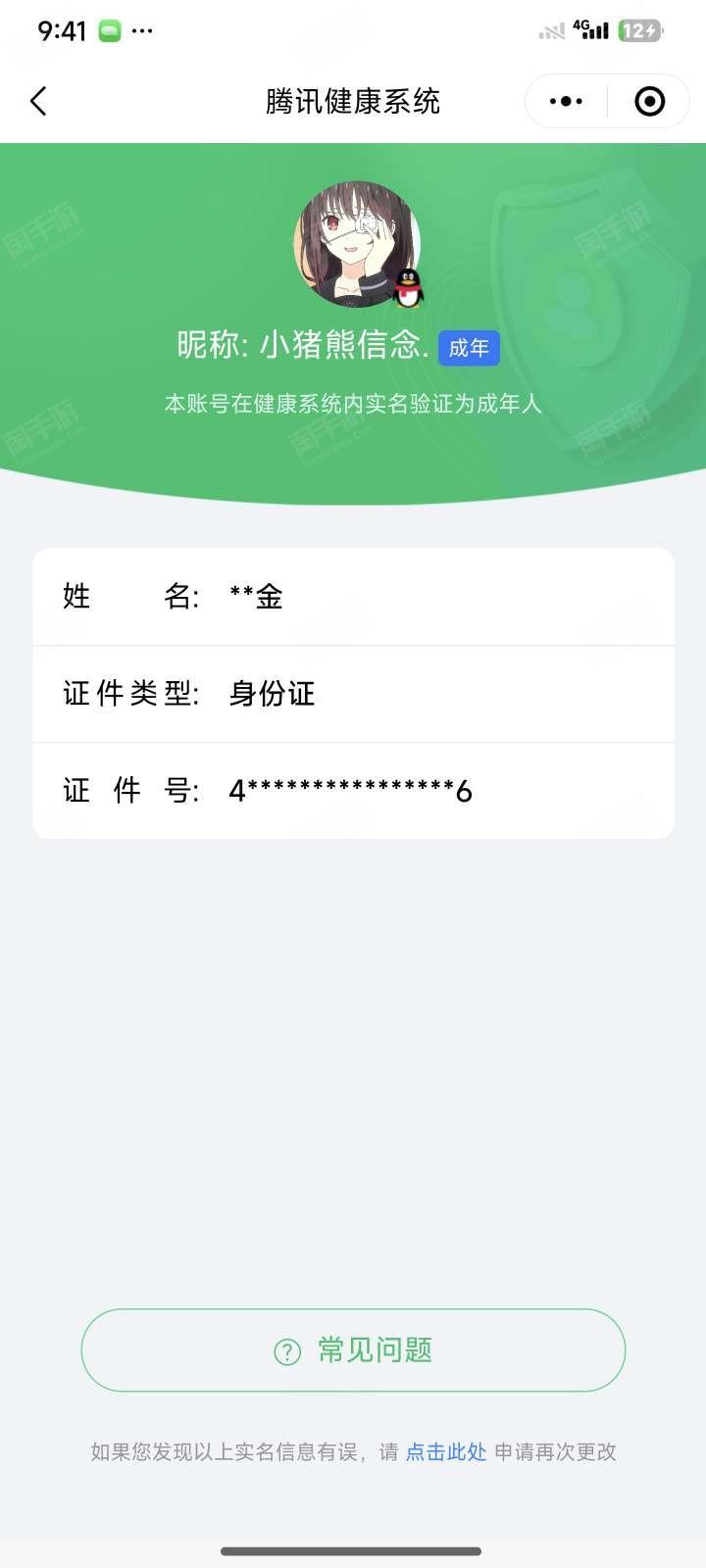Close the mini program with the circle icon

tap(650, 101)
